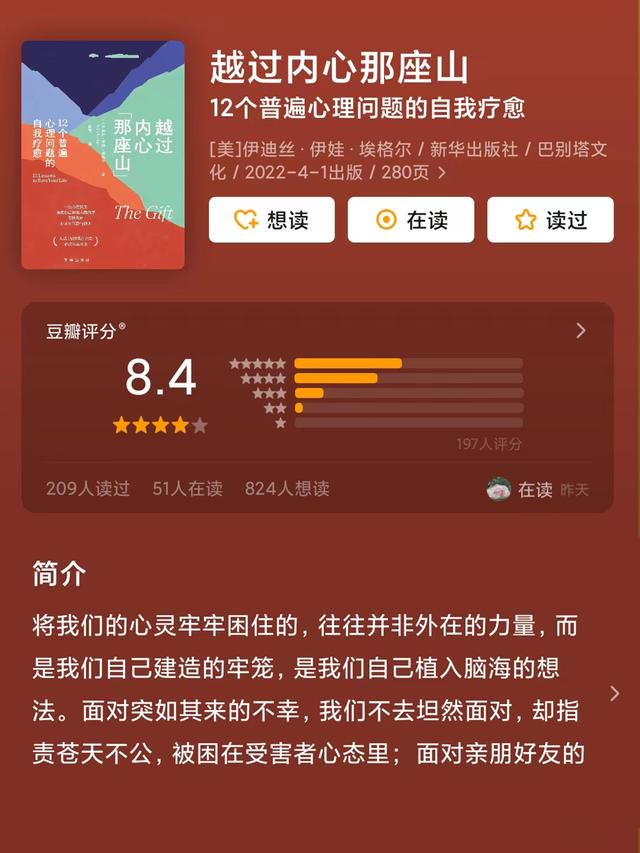This screenshot has width=640, height=853.
Task: Expand the 简介 description chevron
Action: (614, 693)
